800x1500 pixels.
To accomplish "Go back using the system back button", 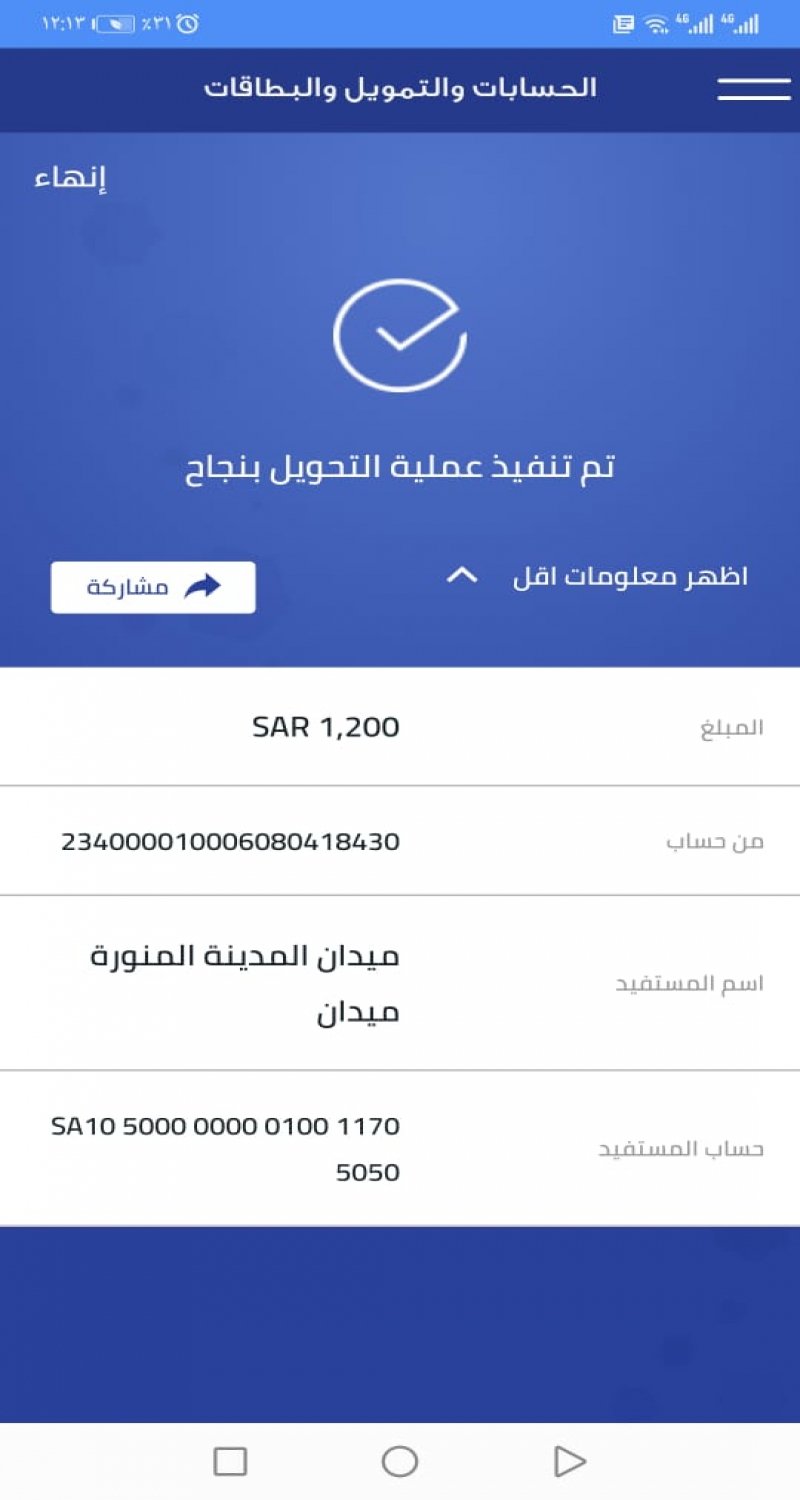I will coord(569,1461).
